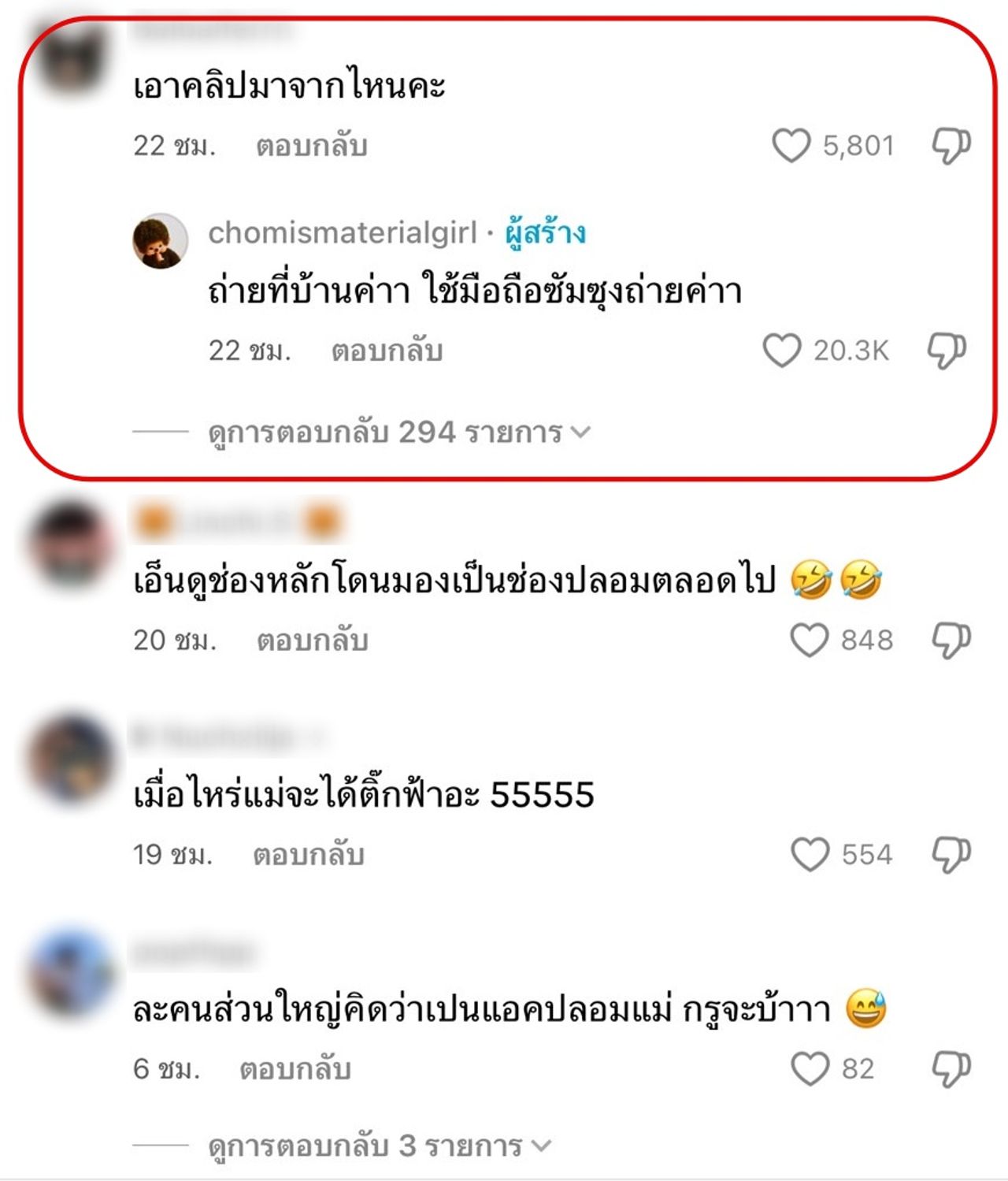Like the comment with 848 likes

click(809, 640)
